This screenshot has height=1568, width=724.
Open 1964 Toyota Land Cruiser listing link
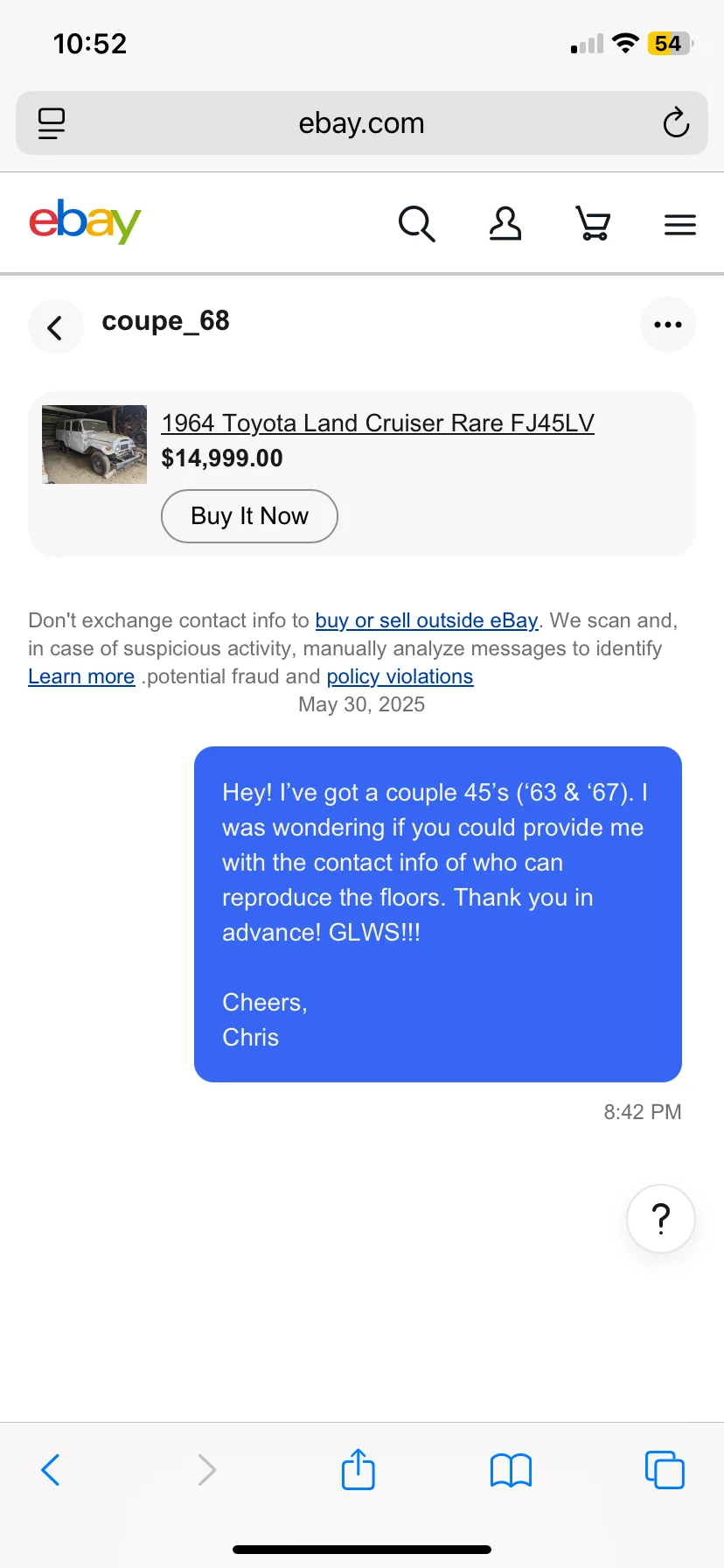378,423
